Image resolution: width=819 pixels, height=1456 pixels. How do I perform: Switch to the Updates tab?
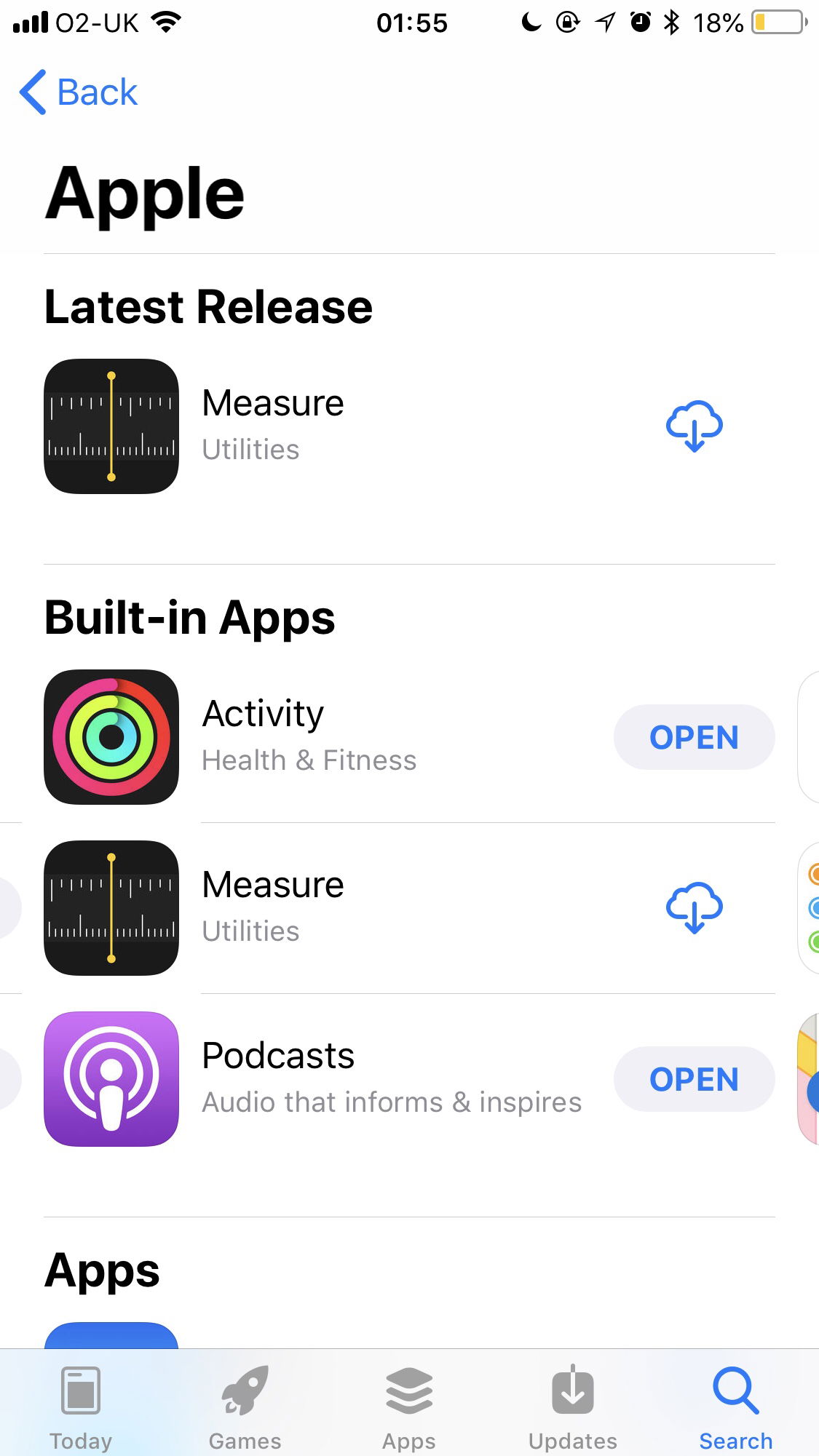(573, 1409)
